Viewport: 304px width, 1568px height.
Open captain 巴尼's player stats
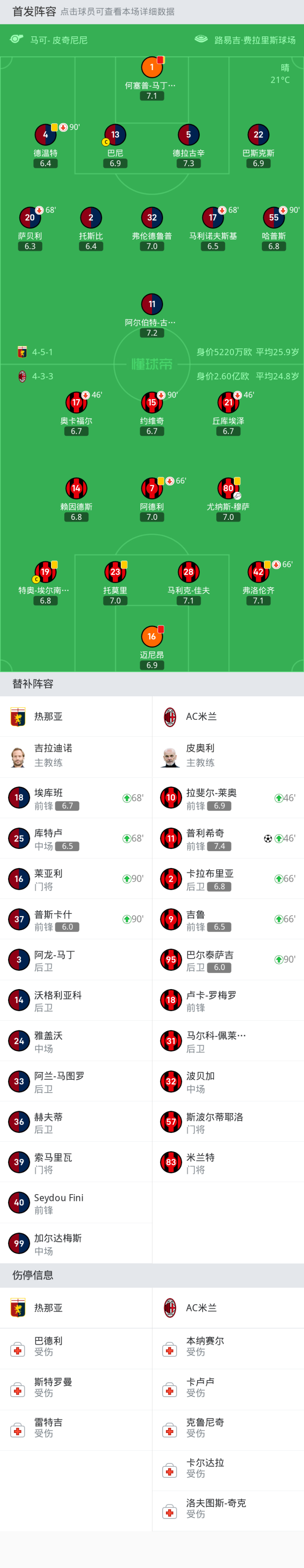tap(115, 135)
